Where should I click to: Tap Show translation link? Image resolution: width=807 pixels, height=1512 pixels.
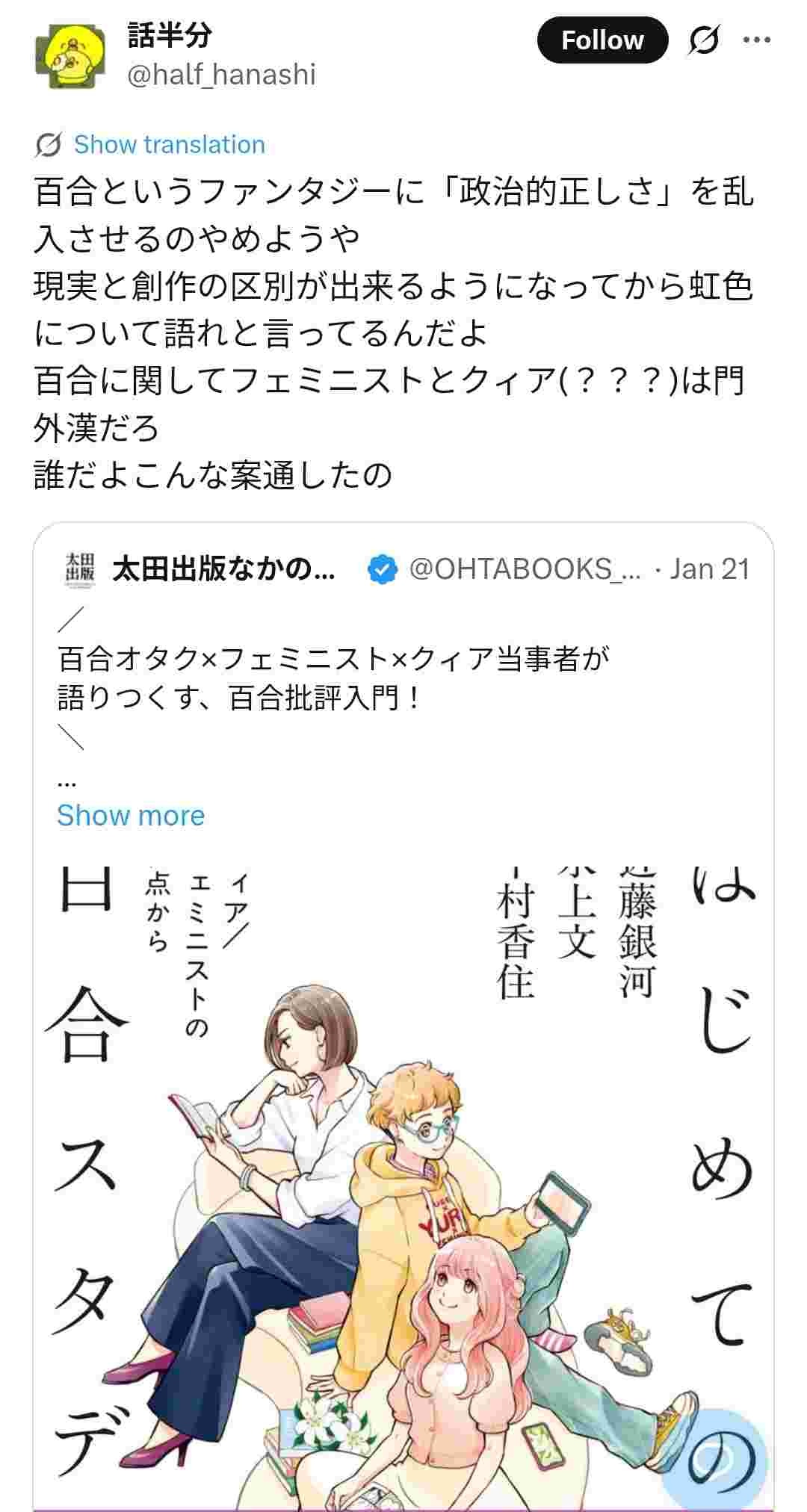[169, 144]
